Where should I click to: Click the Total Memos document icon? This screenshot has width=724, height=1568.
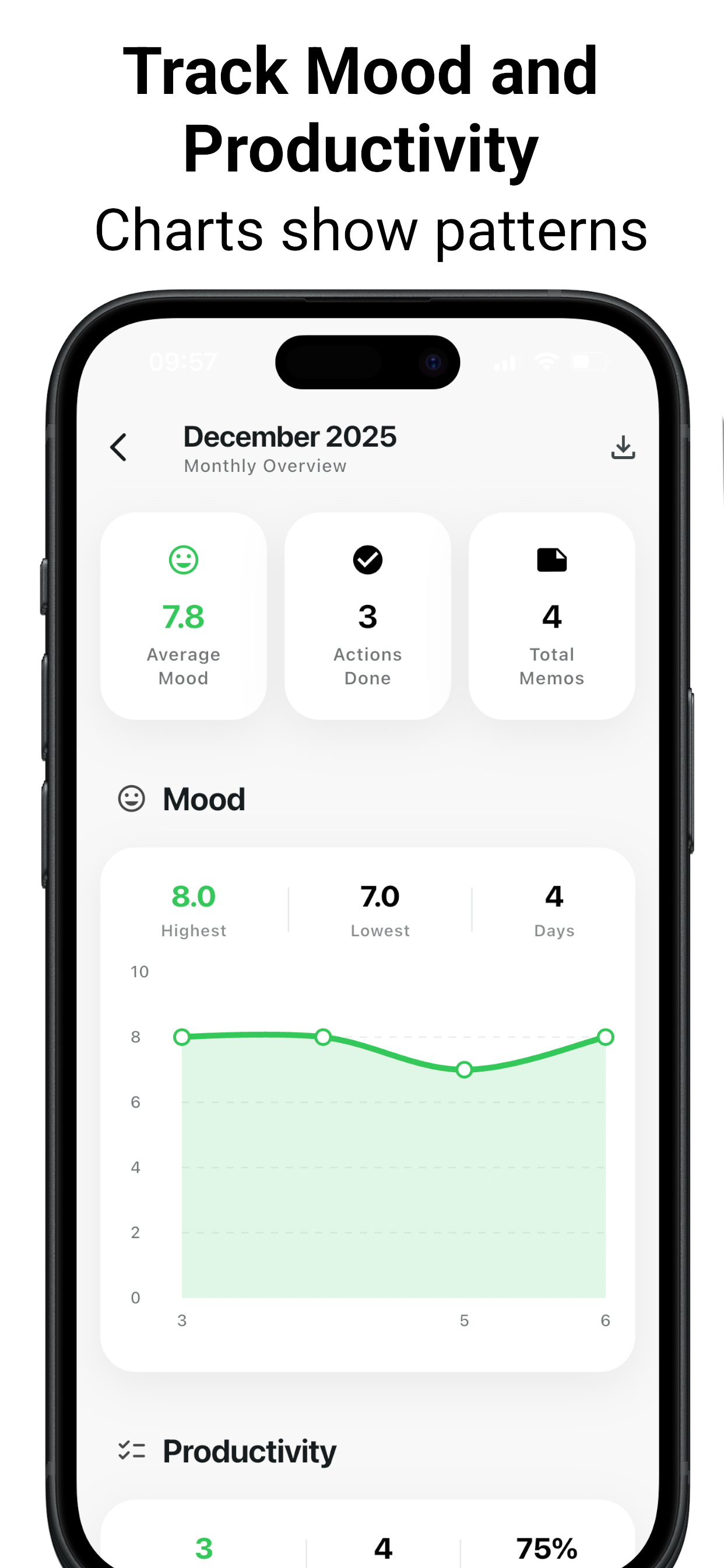[x=551, y=560]
